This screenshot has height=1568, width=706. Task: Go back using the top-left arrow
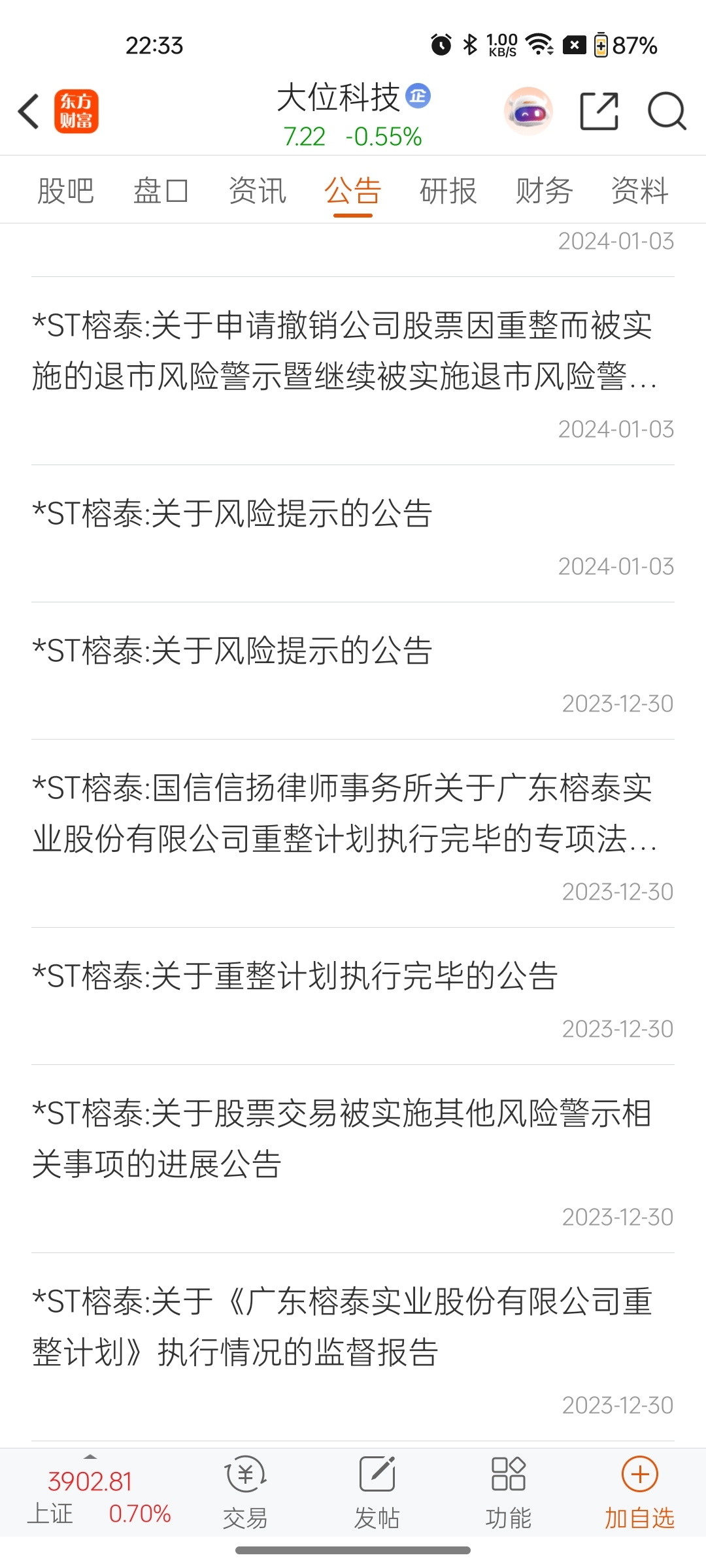click(29, 111)
